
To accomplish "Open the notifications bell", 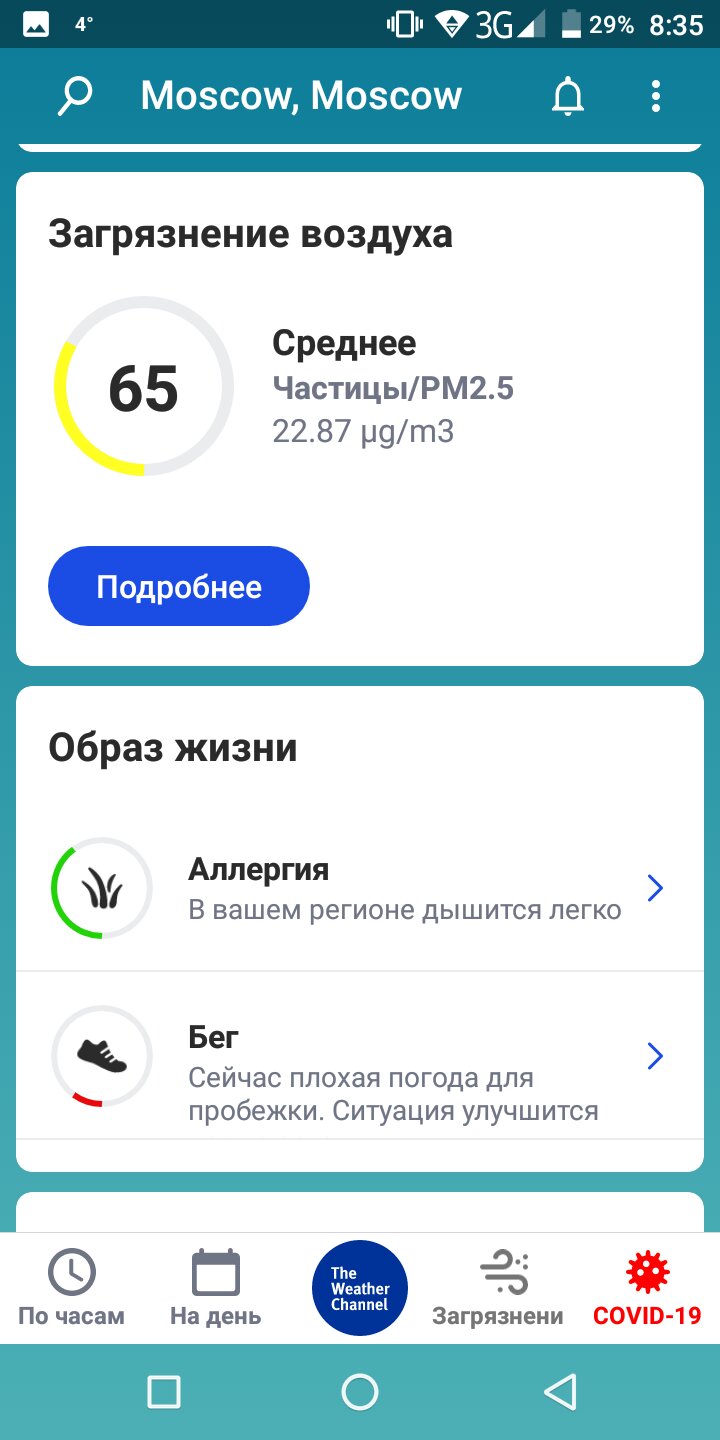I will [x=568, y=96].
